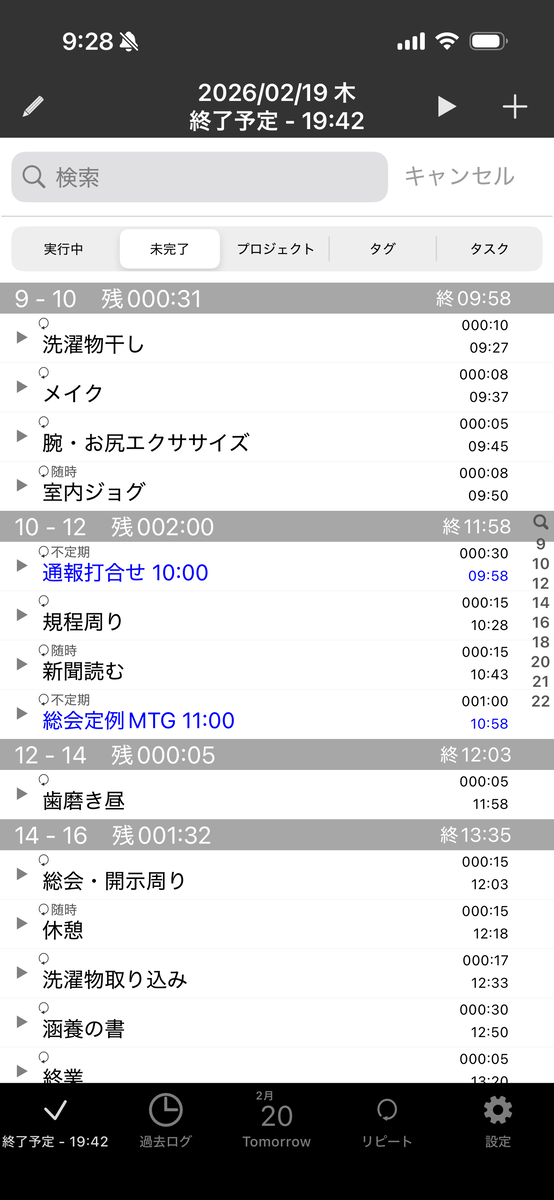Tap the 検索 search field
This screenshot has width=554, height=1200.
pos(199,177)
